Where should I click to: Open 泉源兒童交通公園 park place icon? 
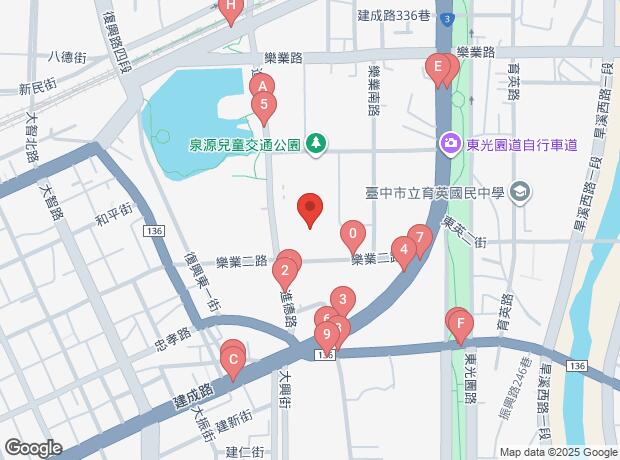pos(316,145)
